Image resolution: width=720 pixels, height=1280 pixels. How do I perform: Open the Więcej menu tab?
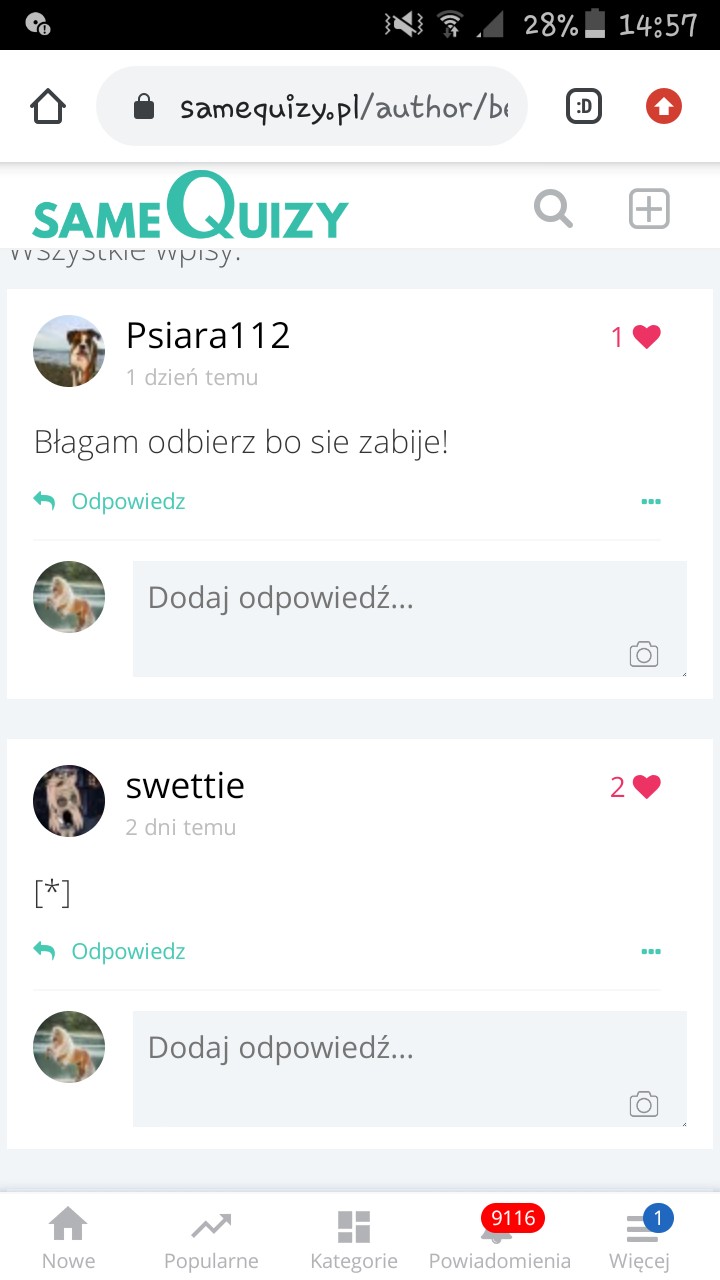tap(640, 1239)
